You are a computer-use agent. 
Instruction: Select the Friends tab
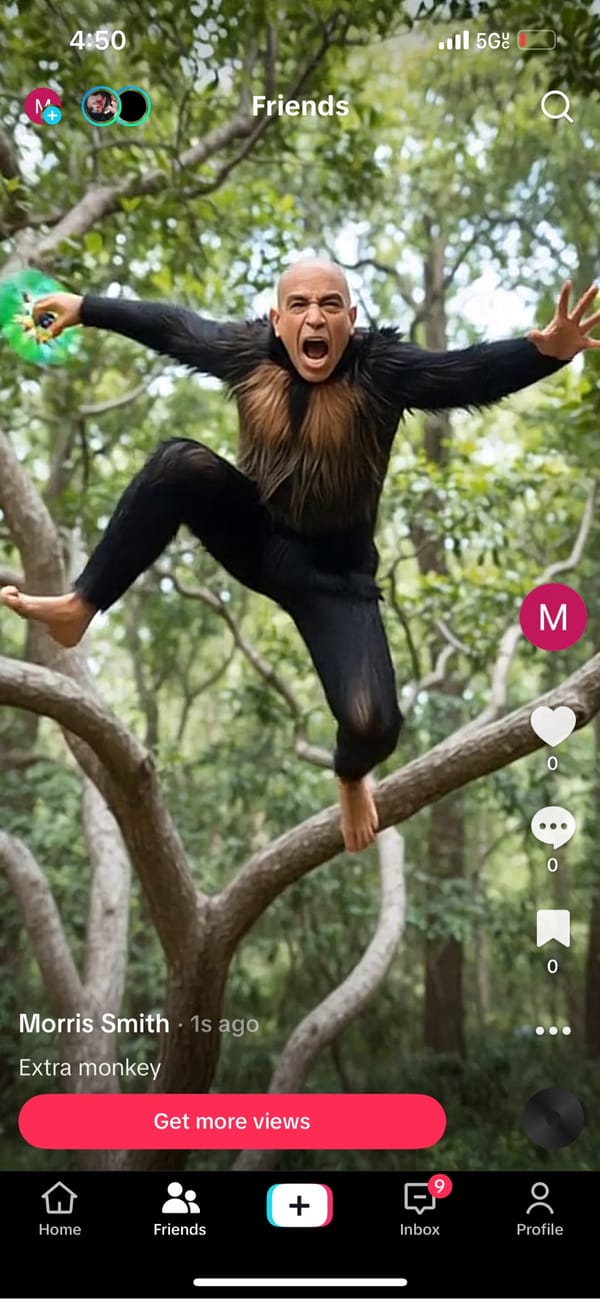[x=180, y=1208]
